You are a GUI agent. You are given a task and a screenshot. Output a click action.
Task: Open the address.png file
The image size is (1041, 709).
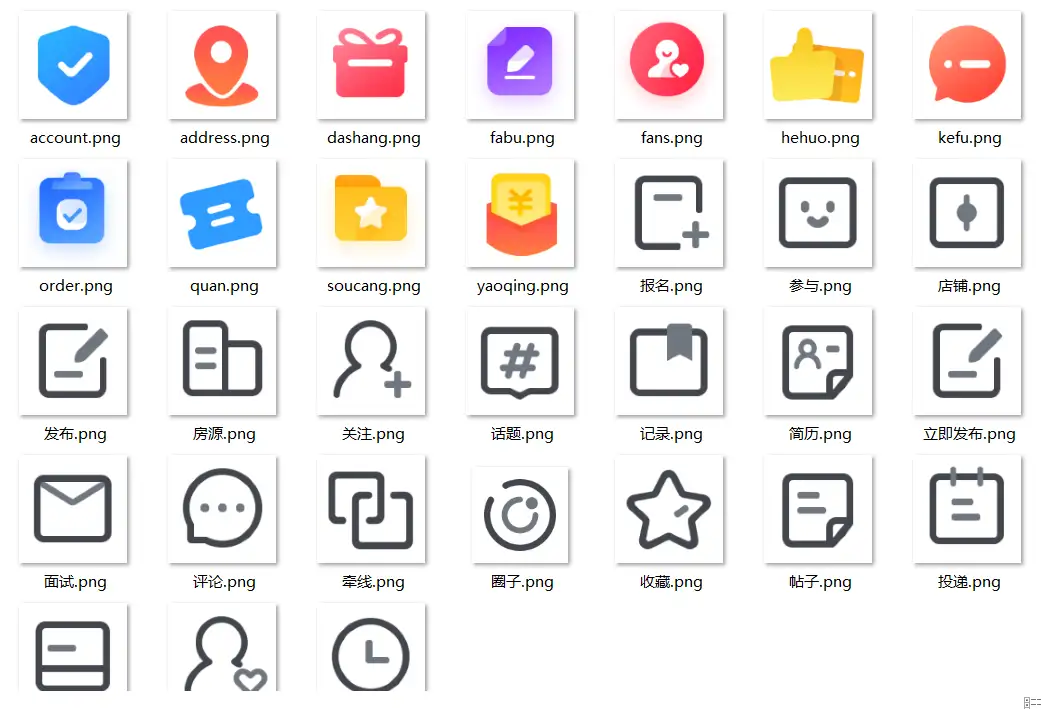222,65
